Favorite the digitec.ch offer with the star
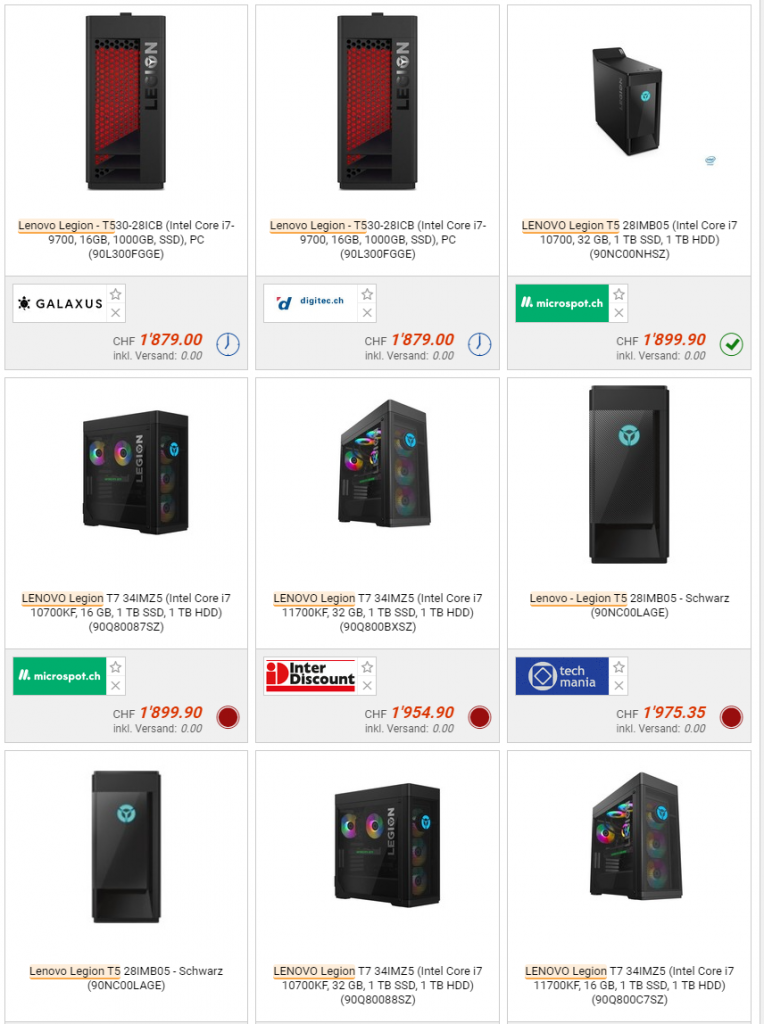Viewport: 764px width, 1024px height. coord(367,294)
